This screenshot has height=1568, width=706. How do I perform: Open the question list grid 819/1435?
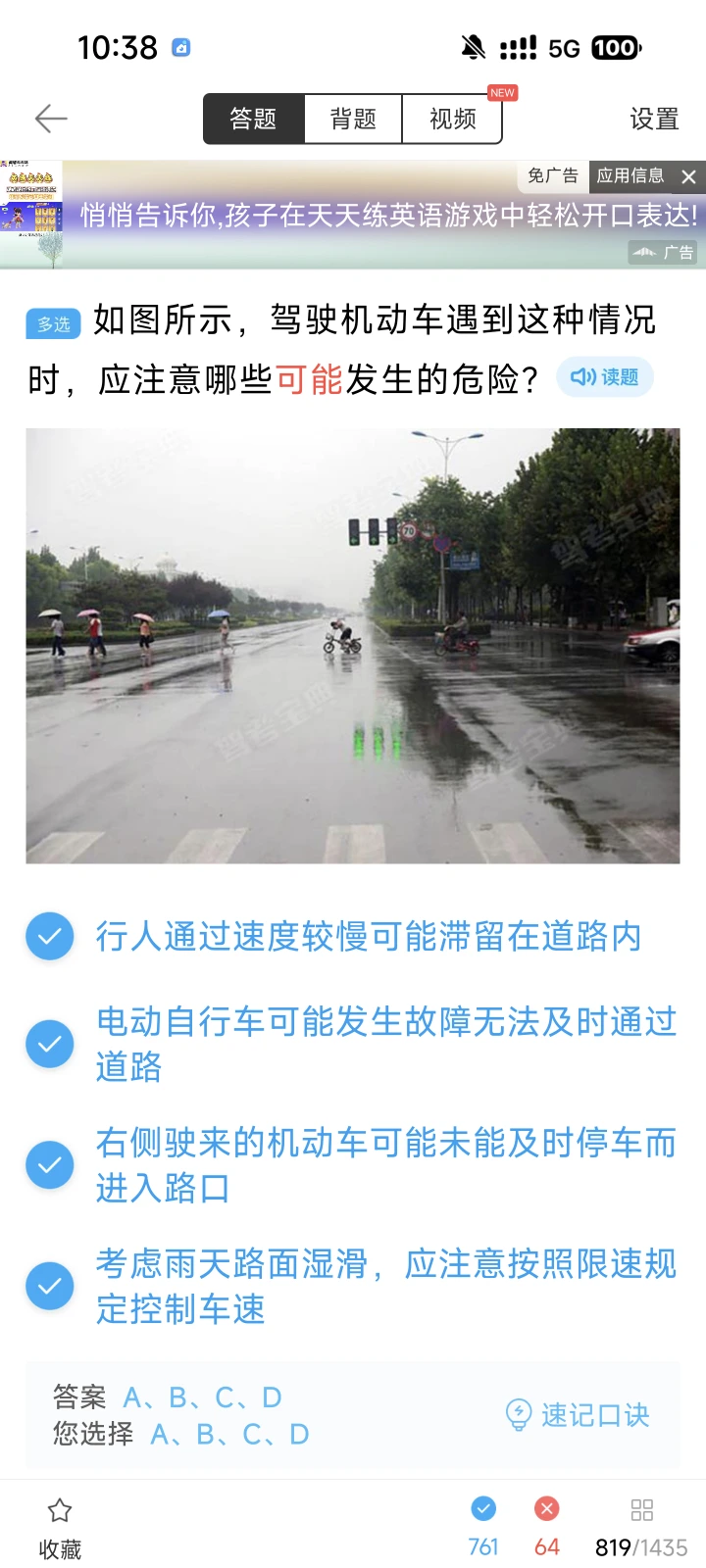(x=641, y=1527)
